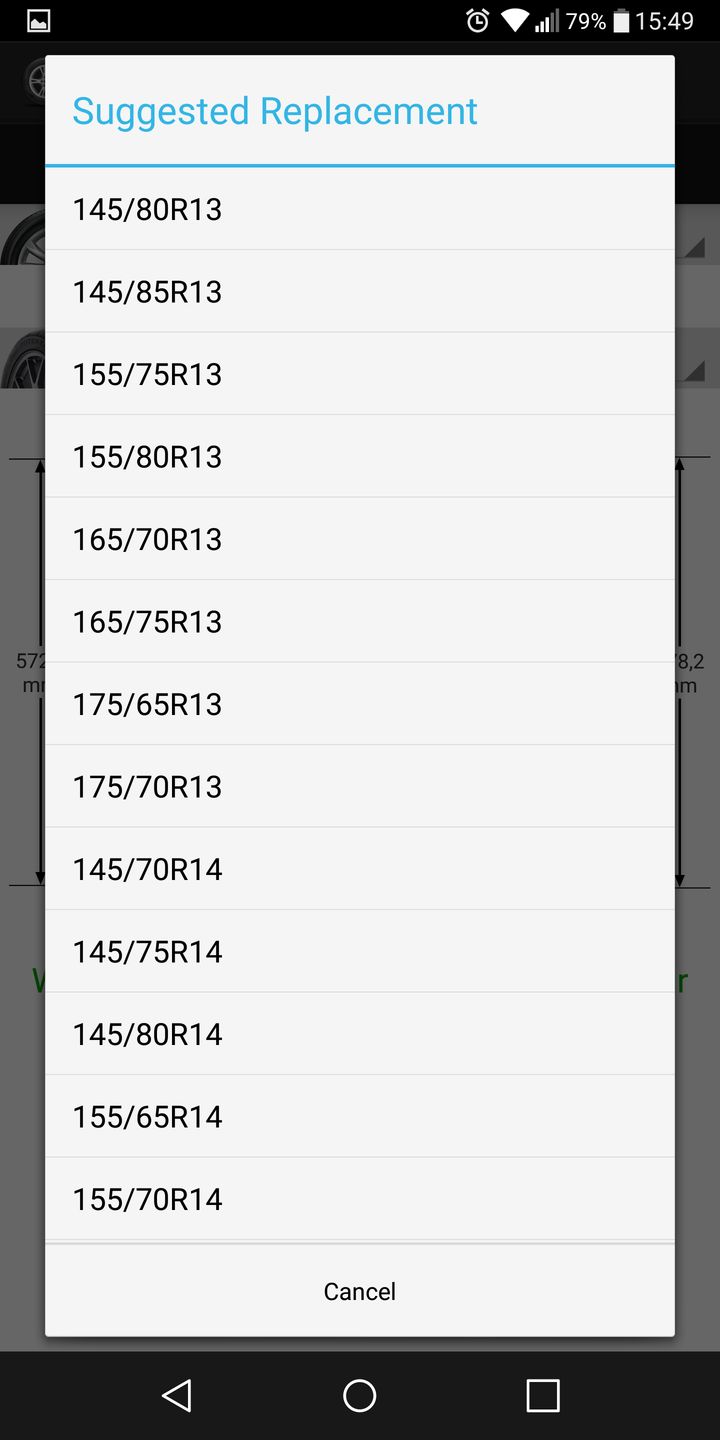Select 145/75R14 tire size
720x1440 pixels.
coord(360,952)
